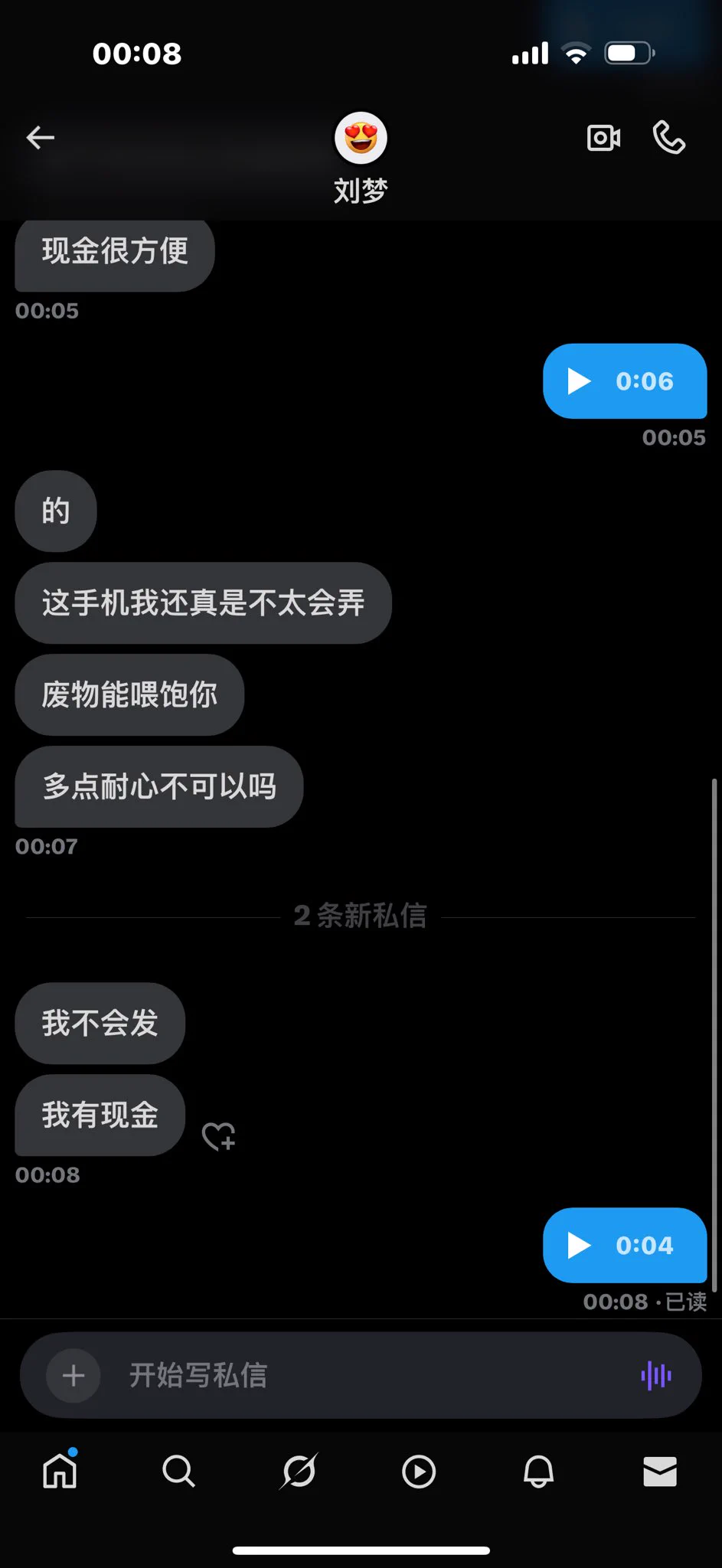Play the 0:04 voice message
This screenshot has width=722, height=1568.
point(580,1246)
